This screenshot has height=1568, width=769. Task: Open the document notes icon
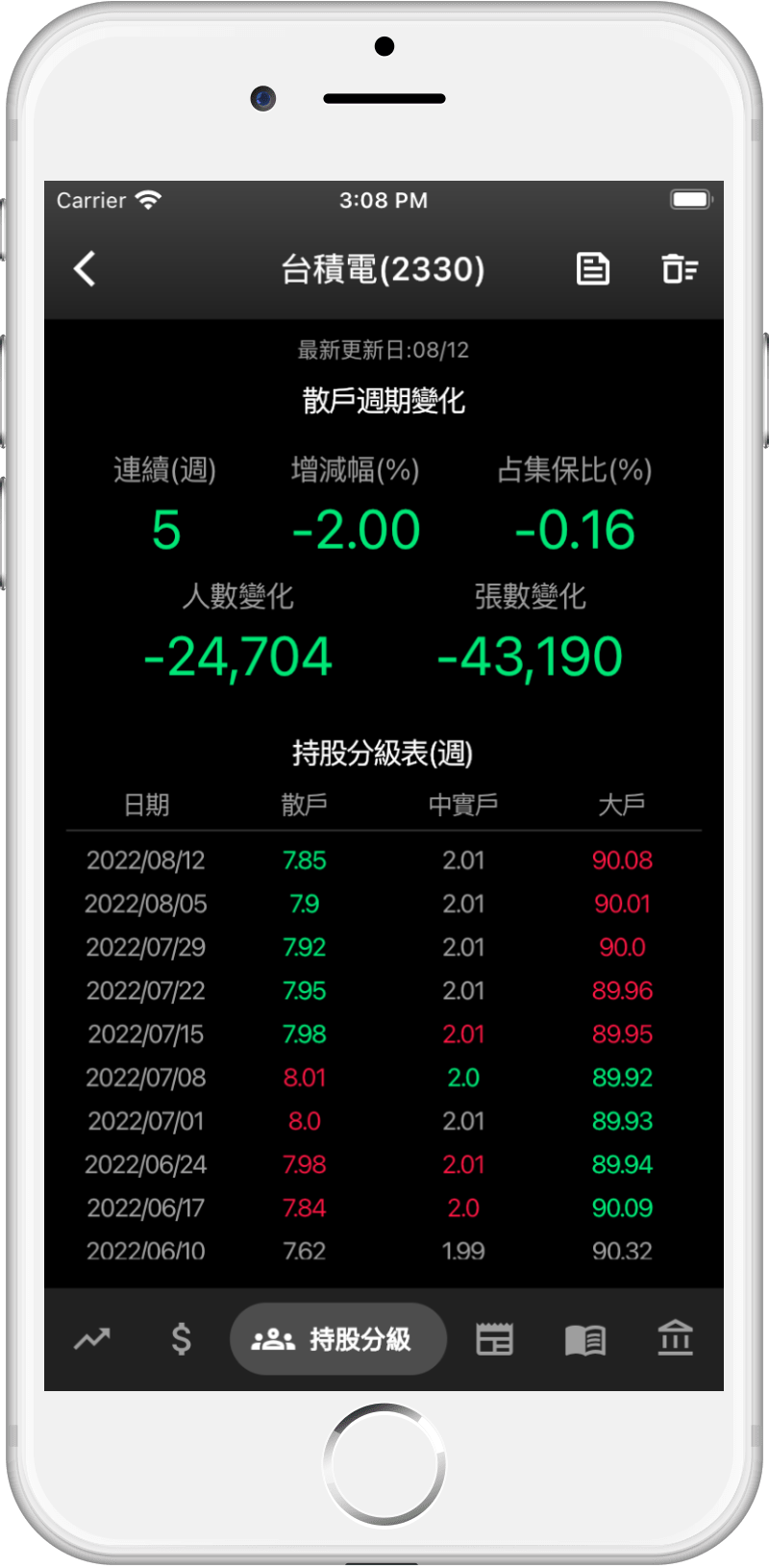tap(592, 269)
